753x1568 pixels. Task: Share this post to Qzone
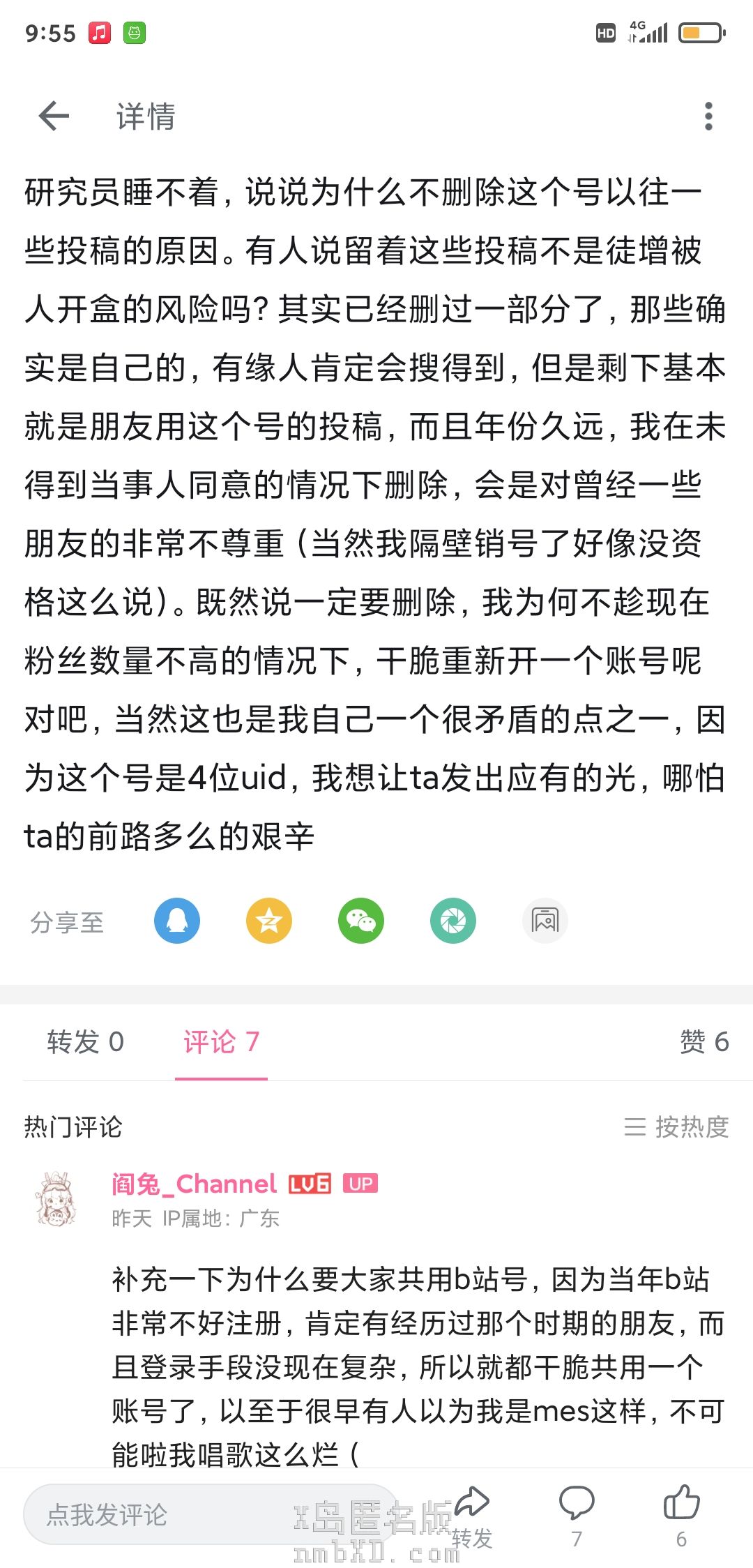269,921
